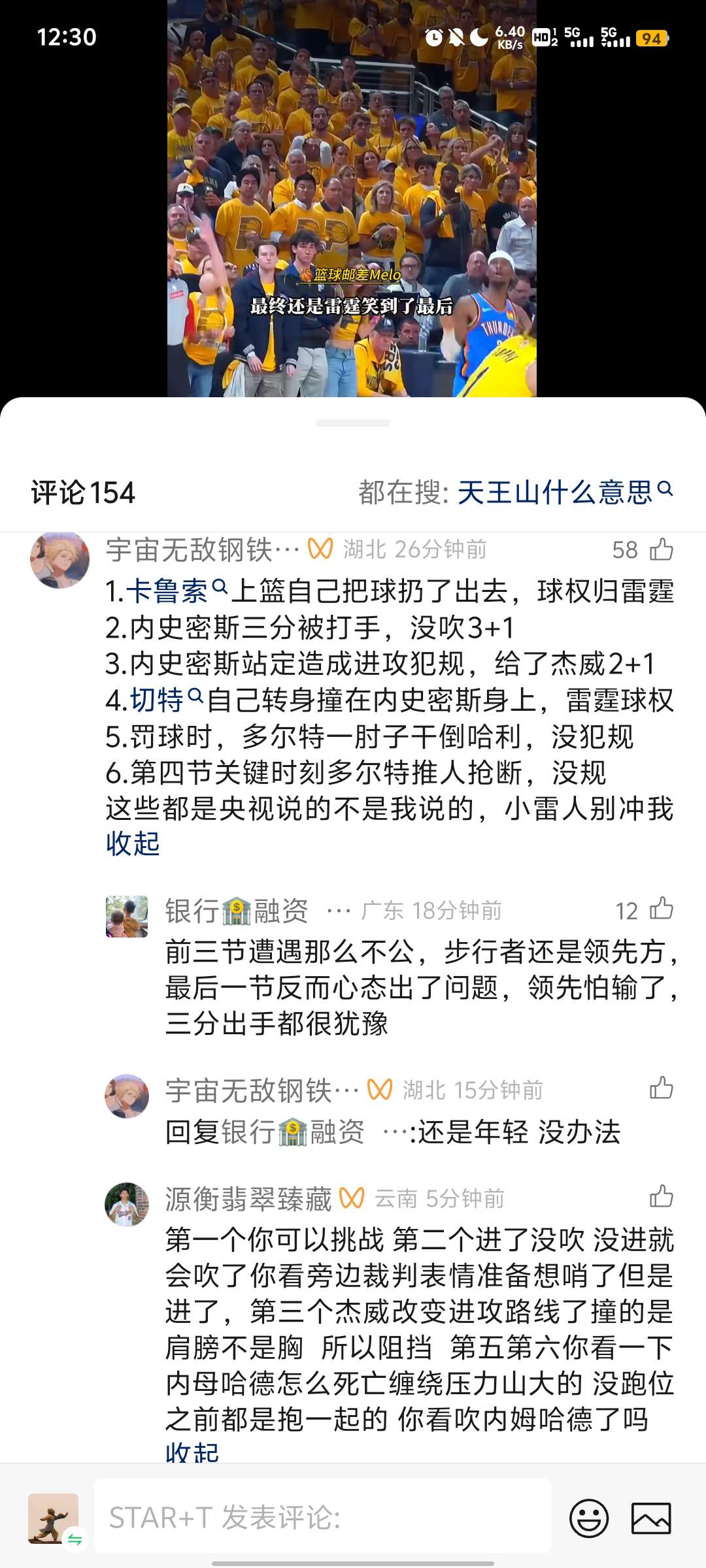The width and height of the screenshot is (706, 1568).
Task: Like 宇宙无敌钢铁's reply 还是年轻 没办法
Action: click(661, 1088)
